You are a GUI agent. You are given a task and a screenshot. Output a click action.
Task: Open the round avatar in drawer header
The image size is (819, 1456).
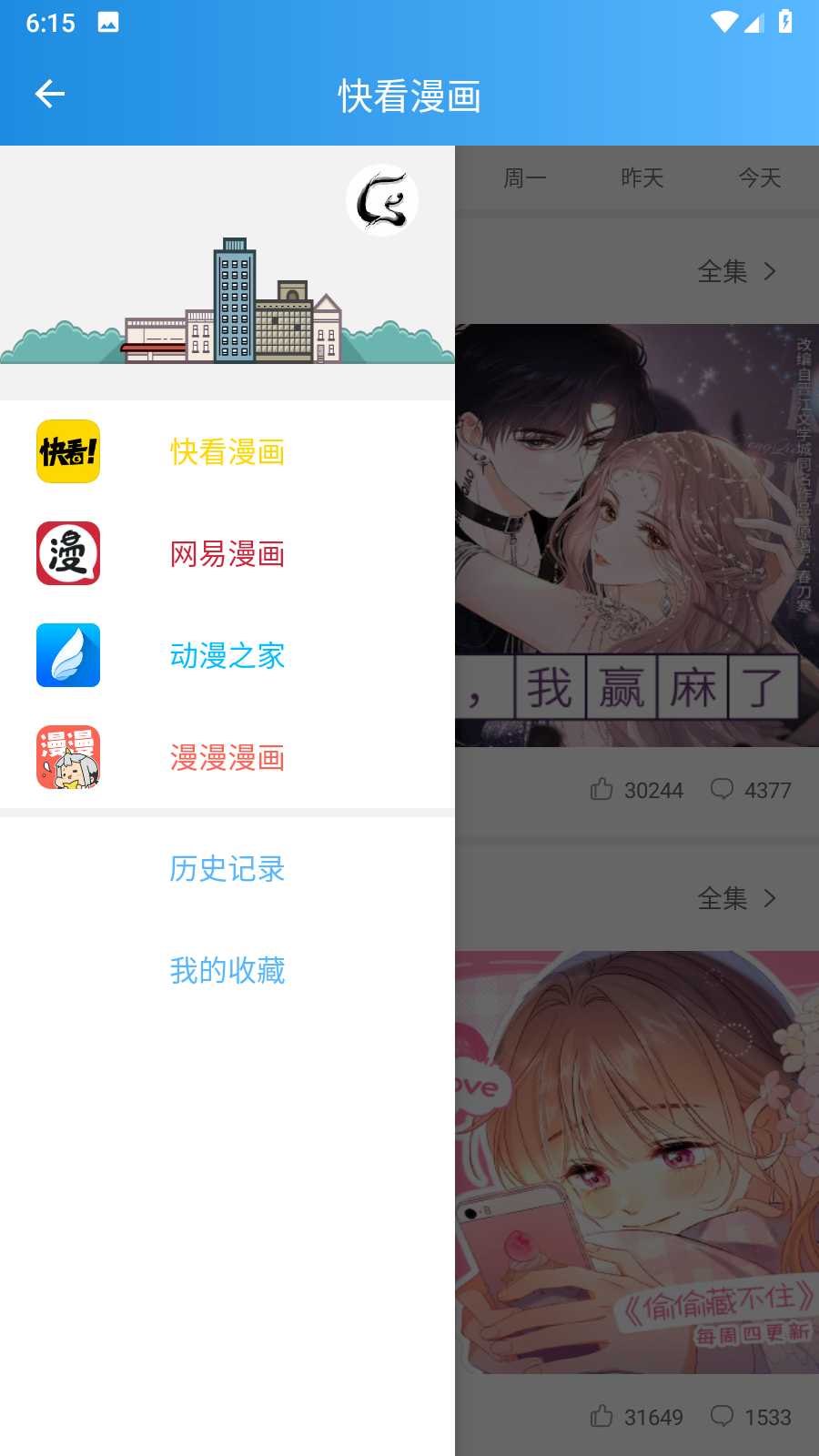click(x=382, y=200)
